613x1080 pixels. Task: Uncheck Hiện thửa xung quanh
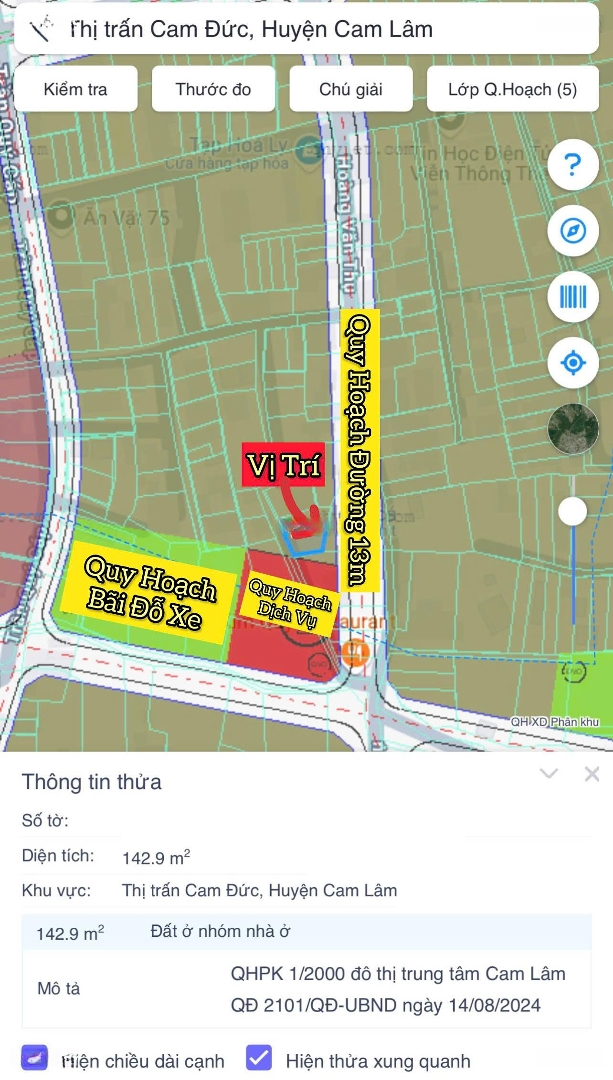[259, 1058]
